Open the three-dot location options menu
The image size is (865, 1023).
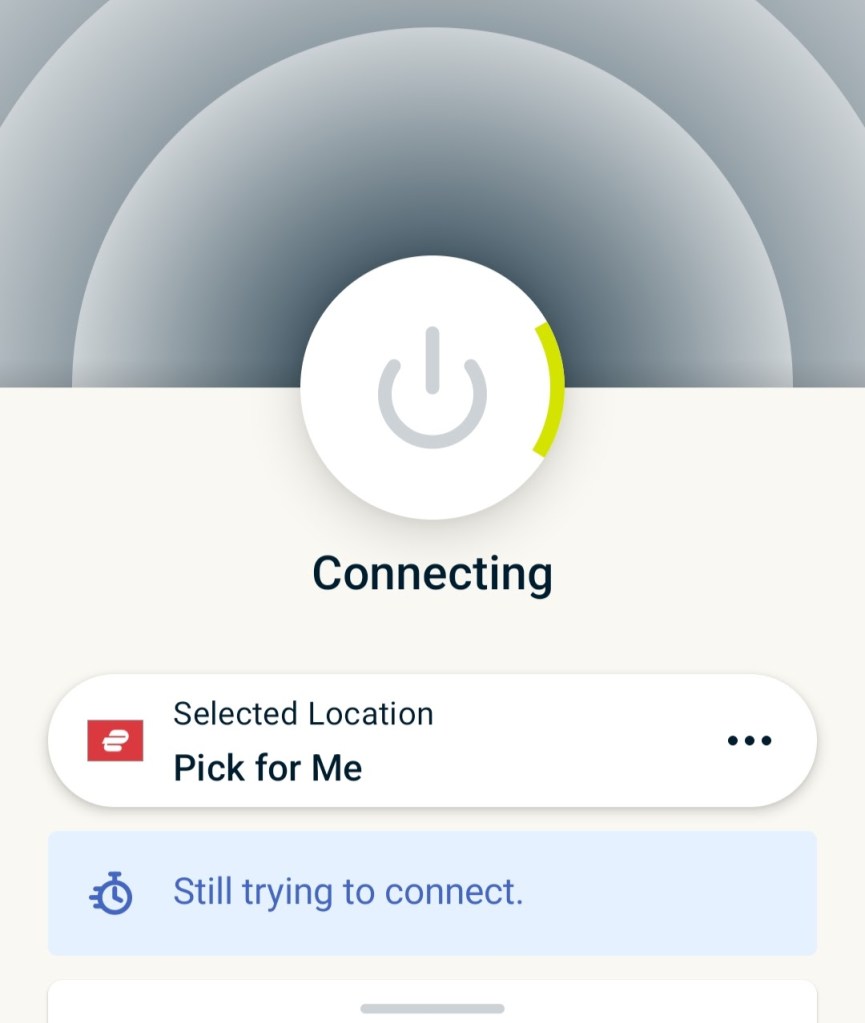[x=749, y=741]
